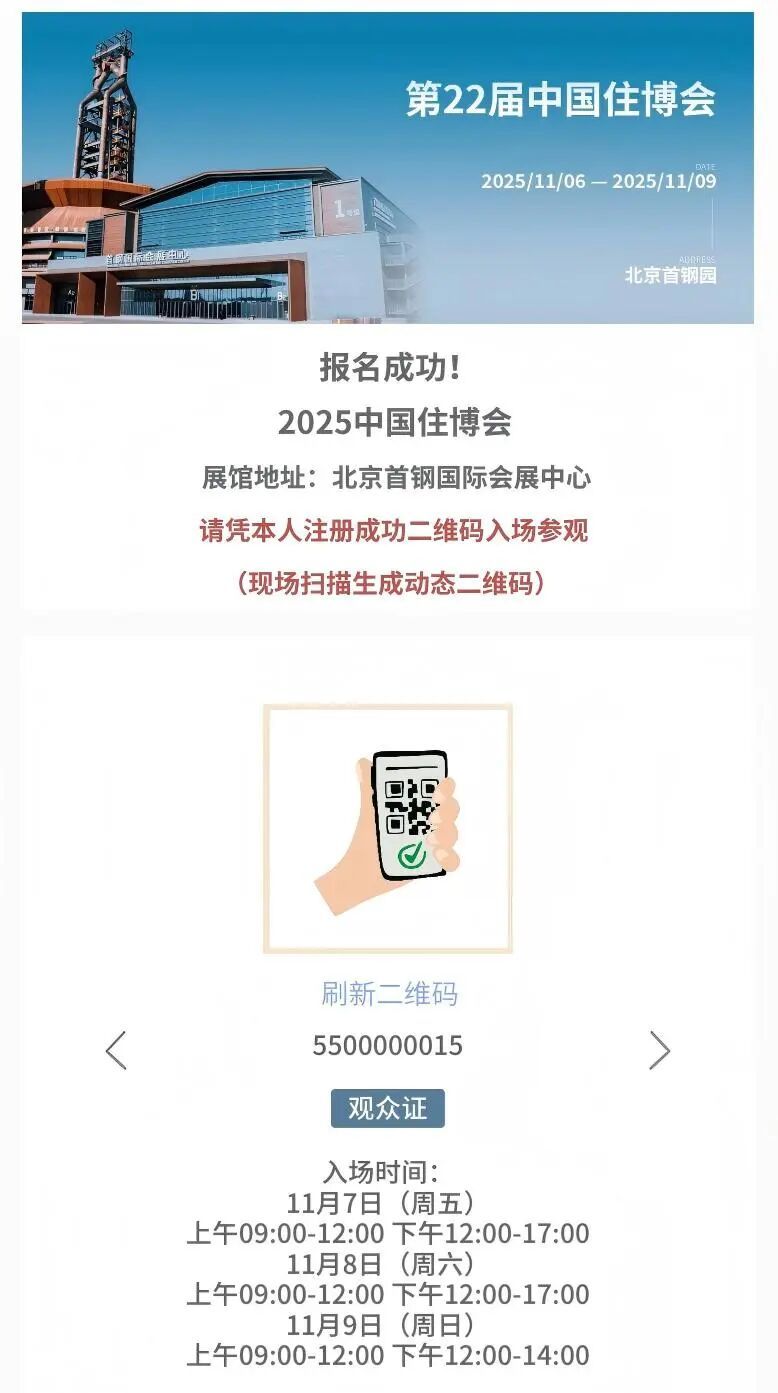Screen dimensions: 778x1393
Task: Go to the next badge with right arrow
Action: coord(659,1050)
